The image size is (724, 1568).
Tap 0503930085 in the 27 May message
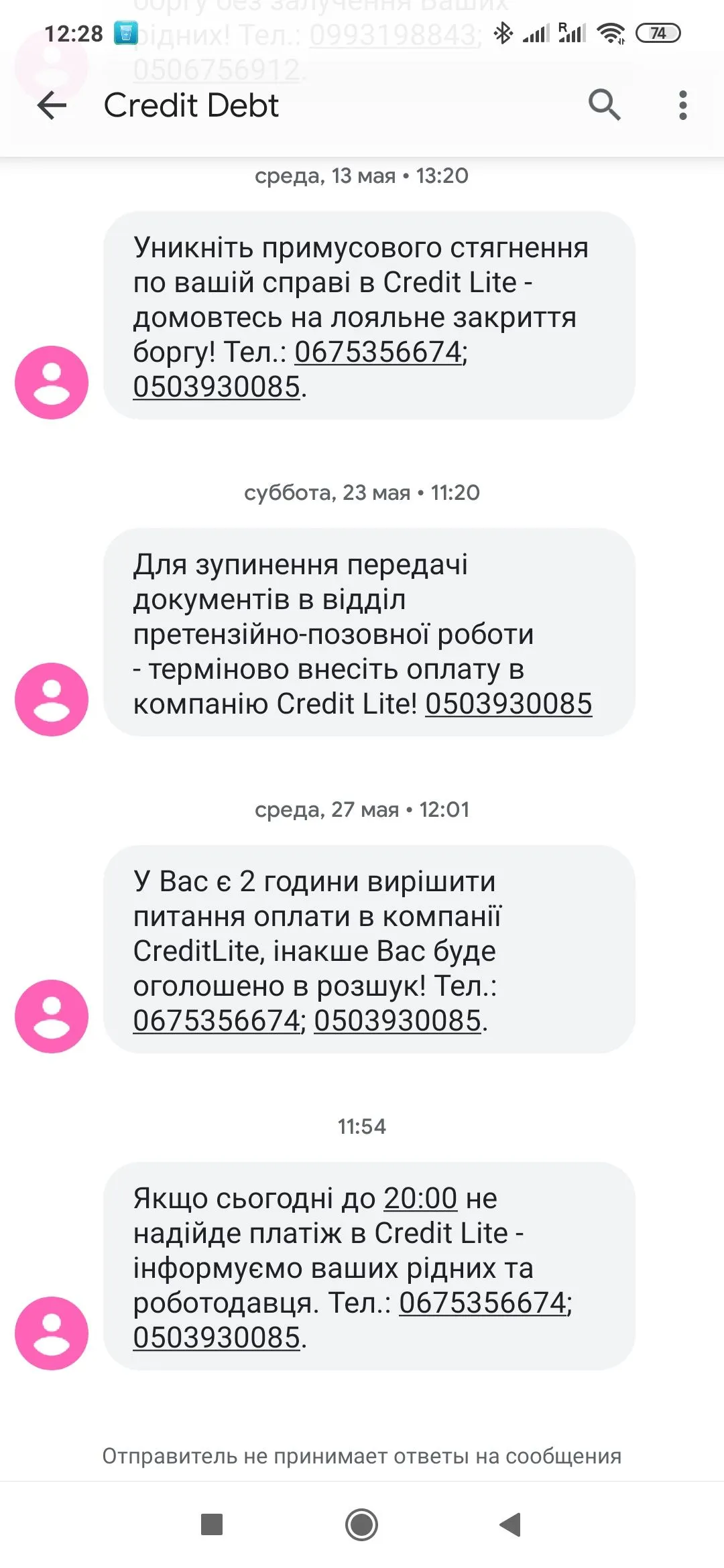click(x=397, y=1021)
